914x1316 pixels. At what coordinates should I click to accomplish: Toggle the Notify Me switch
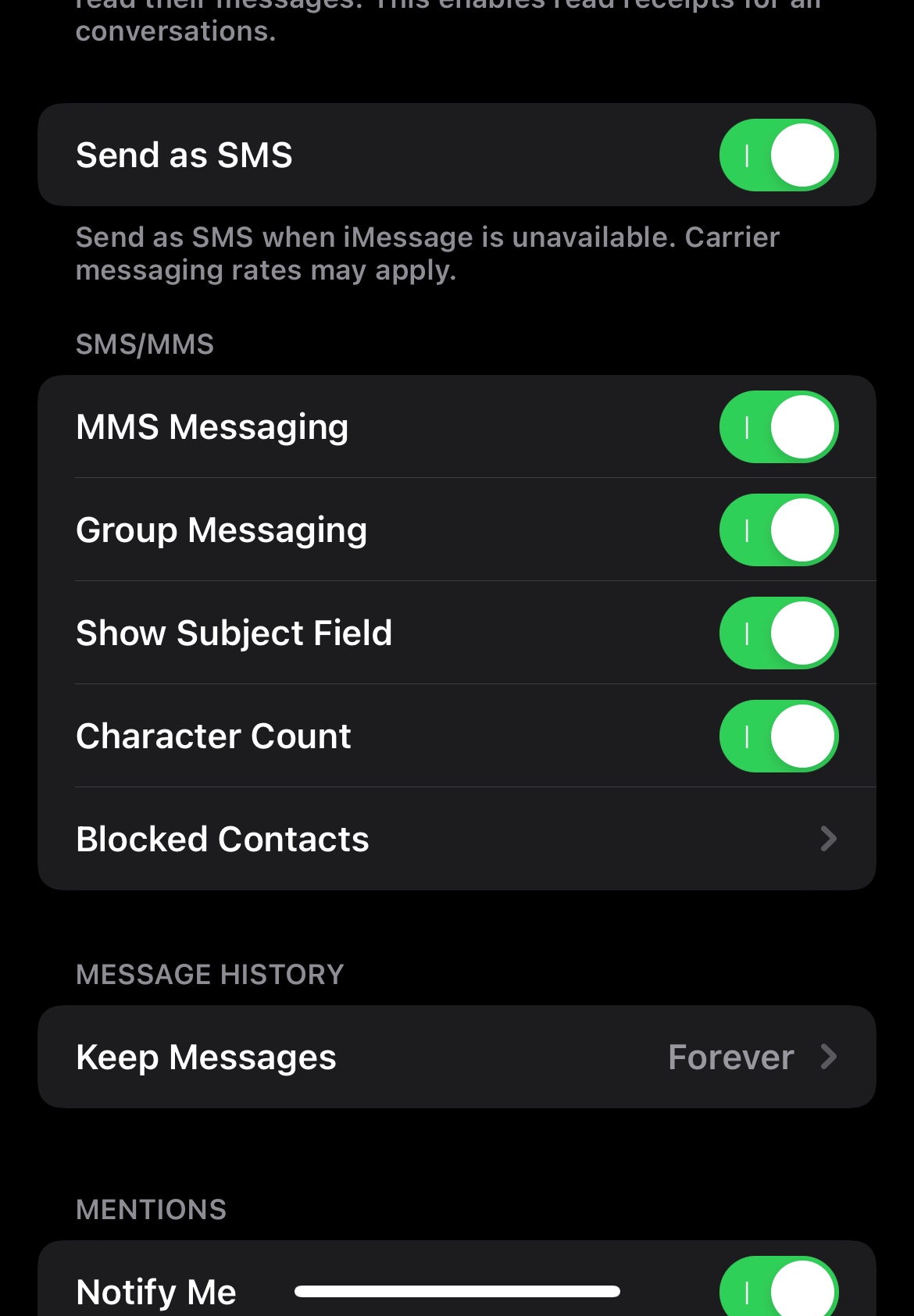(778, 1286)
